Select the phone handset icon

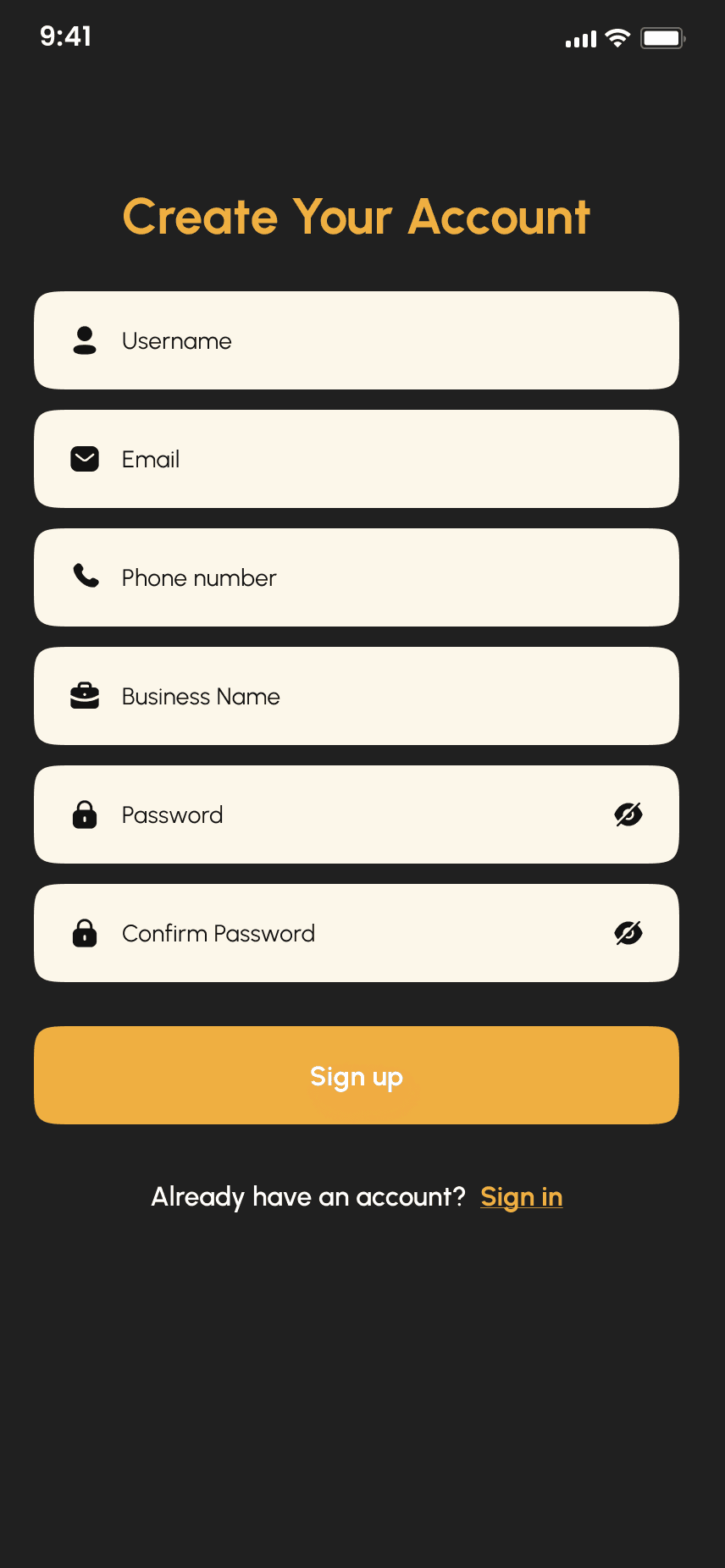click(85, 577)
